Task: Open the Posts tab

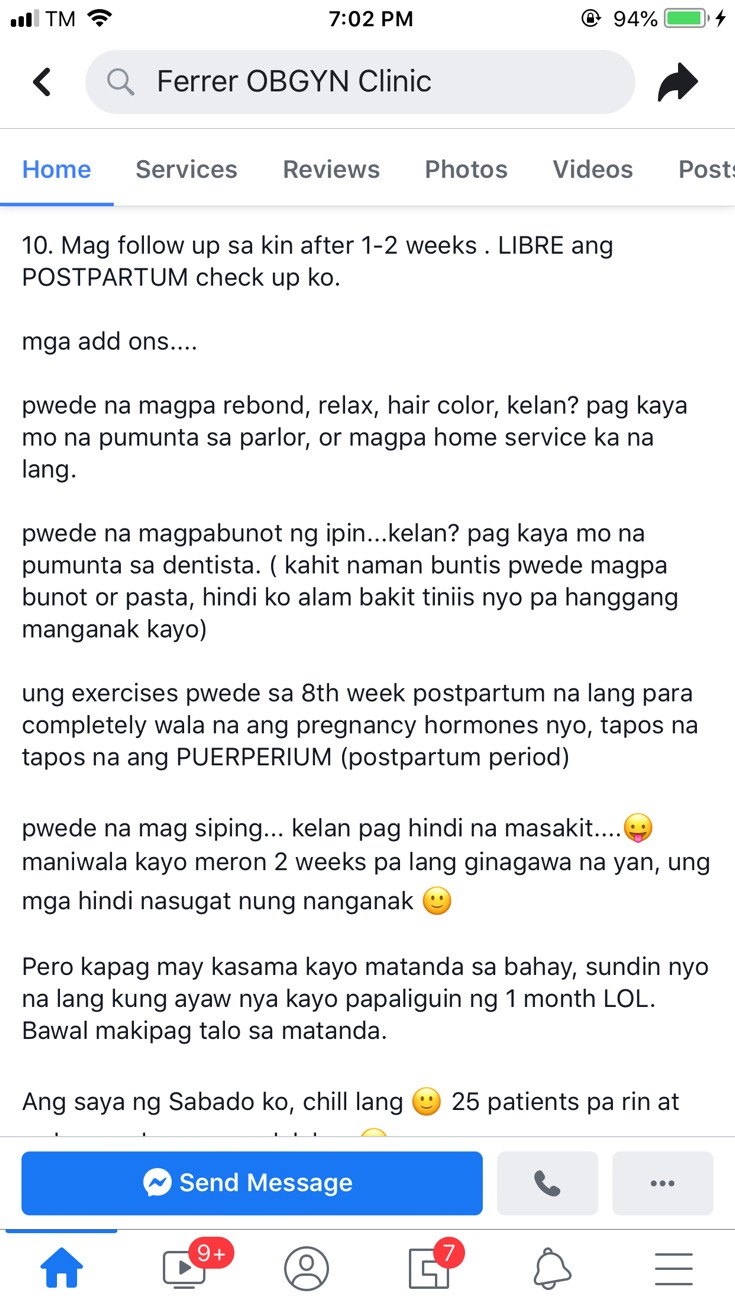Action: [x=705, y=169]
